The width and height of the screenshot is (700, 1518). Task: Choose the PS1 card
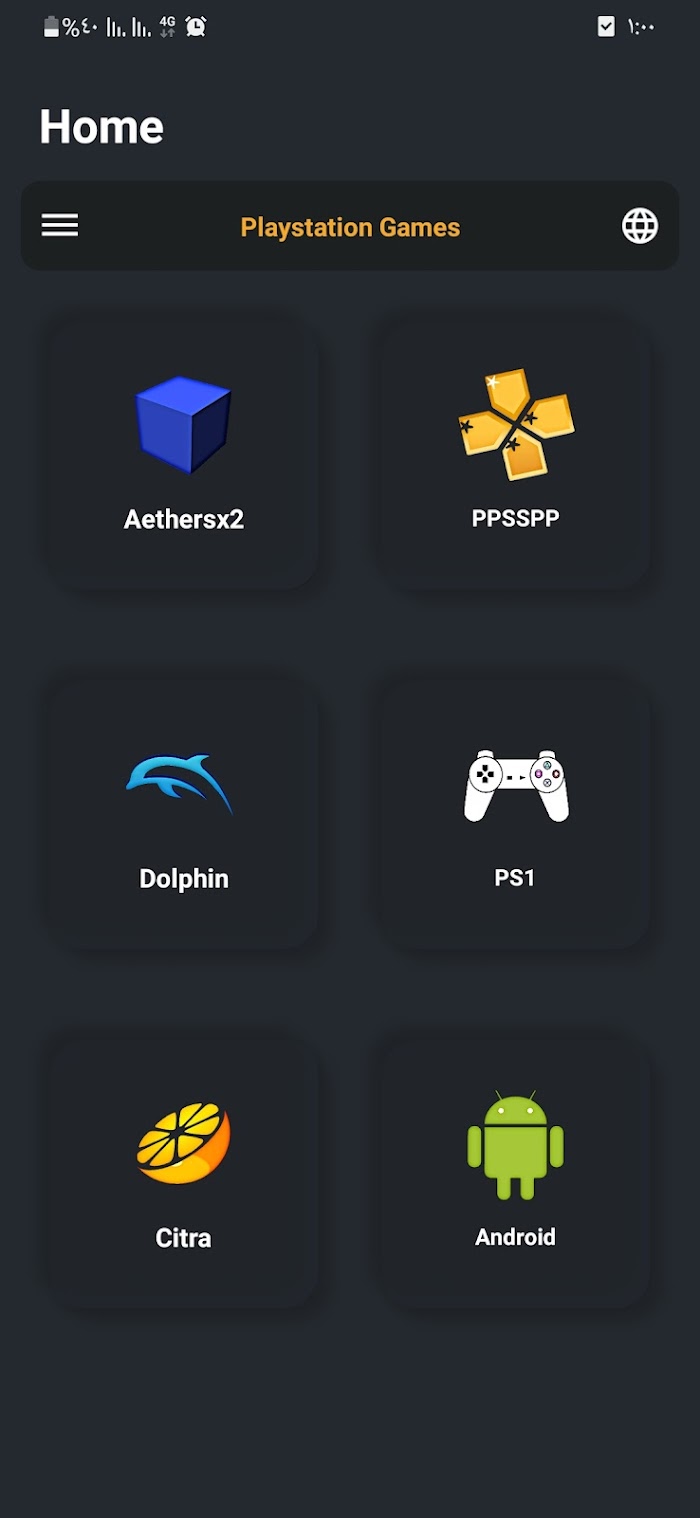516,814
